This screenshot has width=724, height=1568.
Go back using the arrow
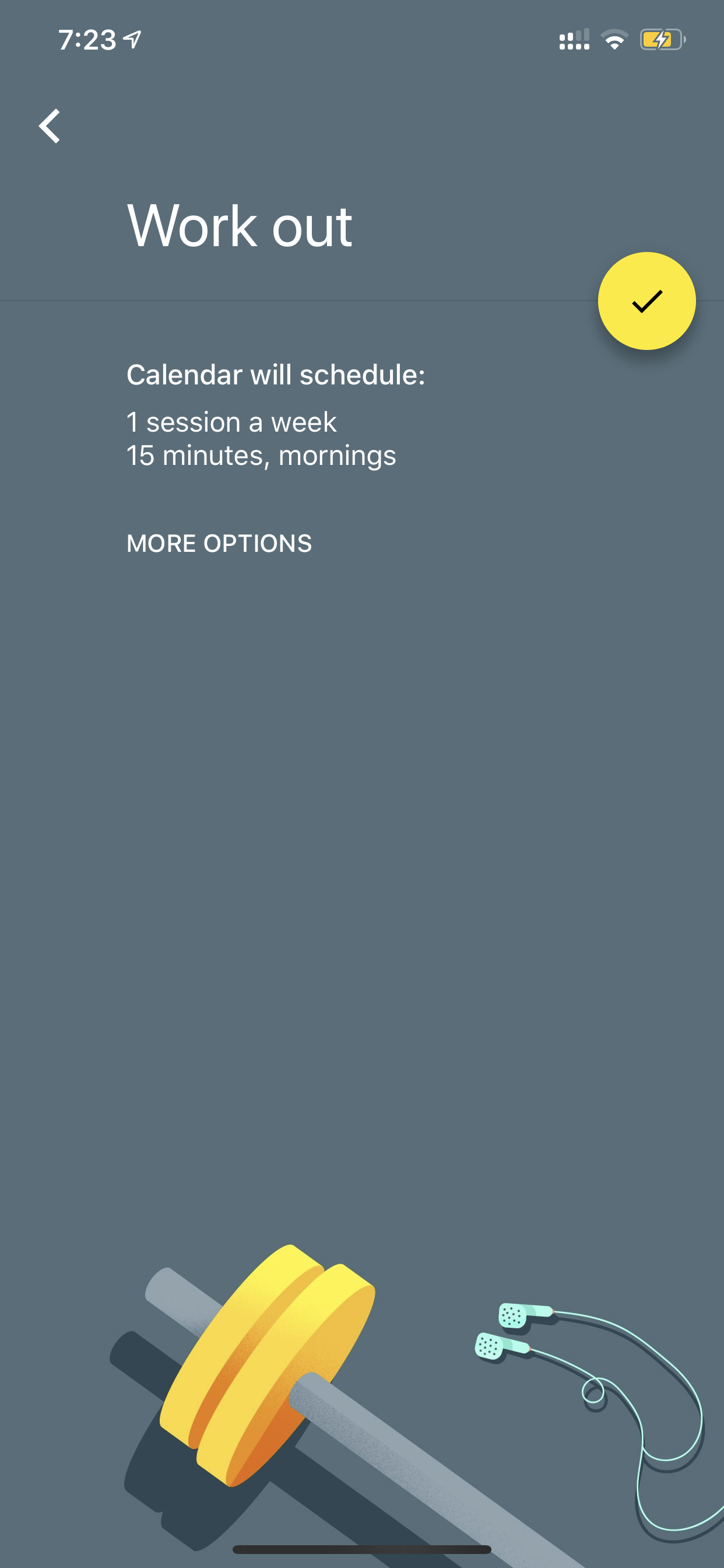tap(50, 126)
